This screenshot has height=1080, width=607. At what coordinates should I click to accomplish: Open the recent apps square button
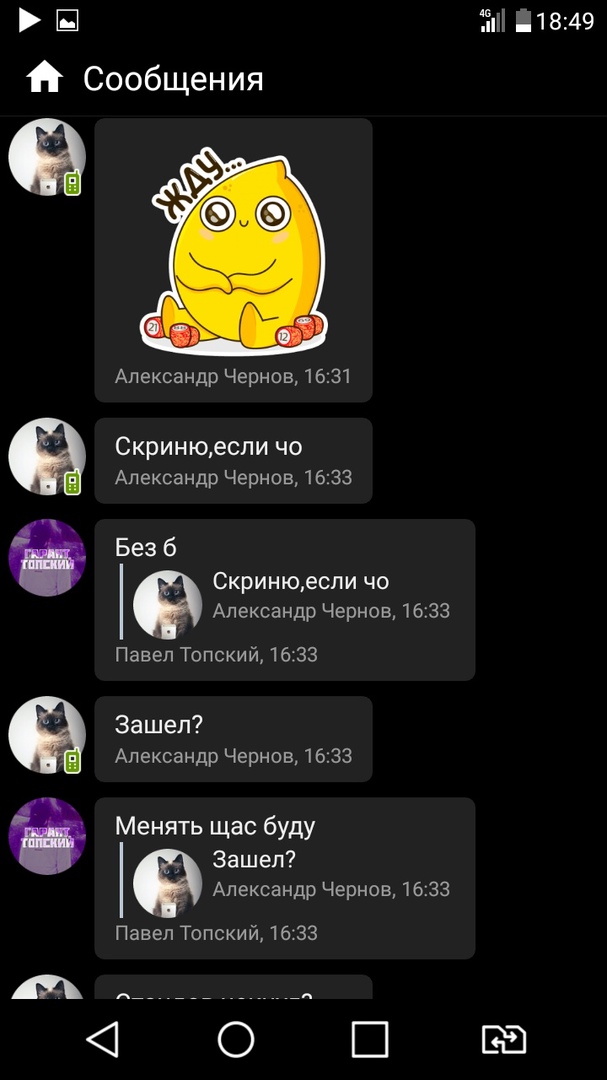tap(369, 1040)
